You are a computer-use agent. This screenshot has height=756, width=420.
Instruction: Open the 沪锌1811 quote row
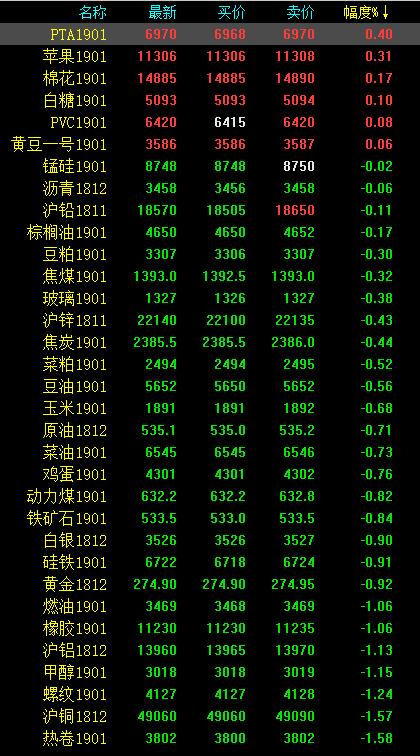(x=210, y=320)
